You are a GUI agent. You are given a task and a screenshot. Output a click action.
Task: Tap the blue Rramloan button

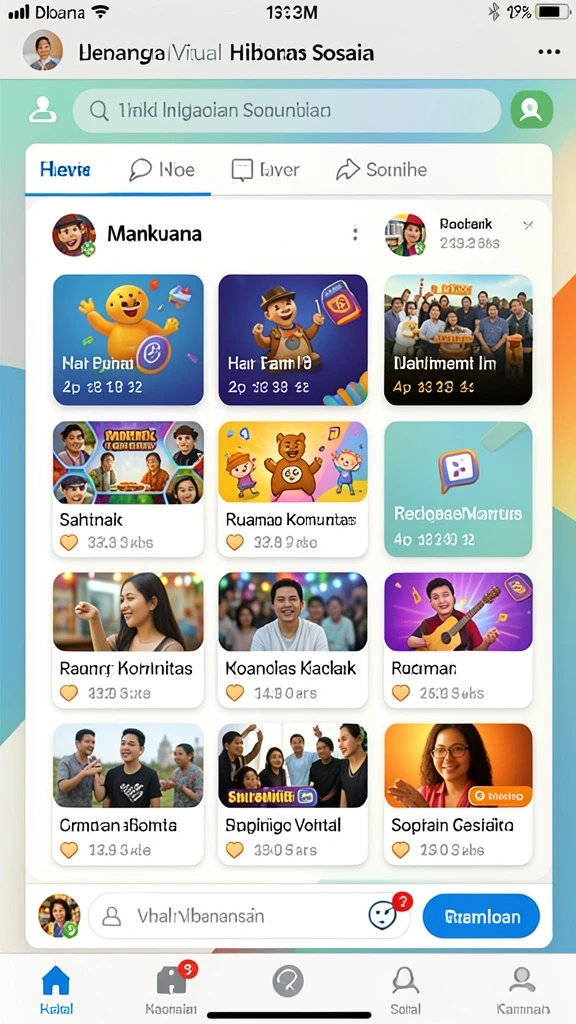481,916
